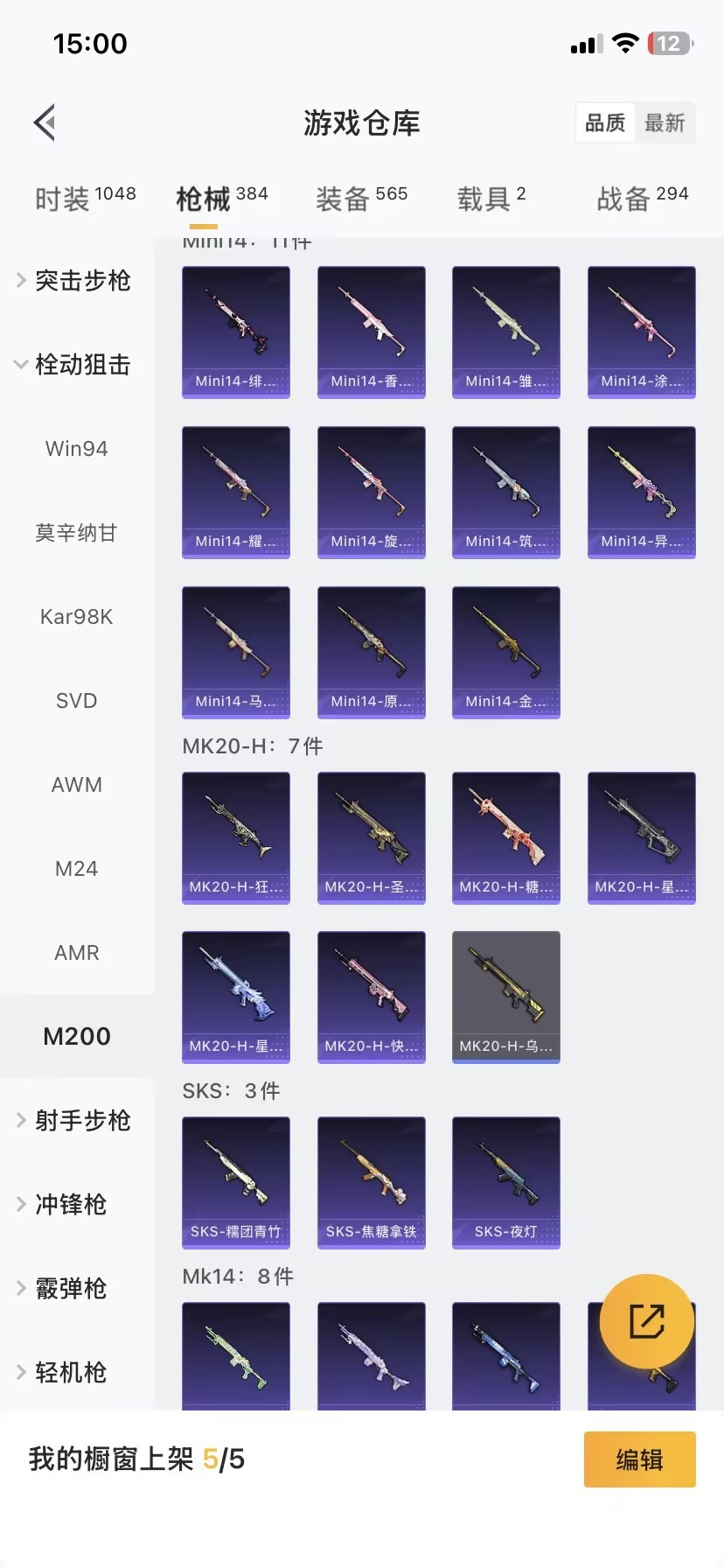Collapse the 栓动狙击 category

(75, 365)
